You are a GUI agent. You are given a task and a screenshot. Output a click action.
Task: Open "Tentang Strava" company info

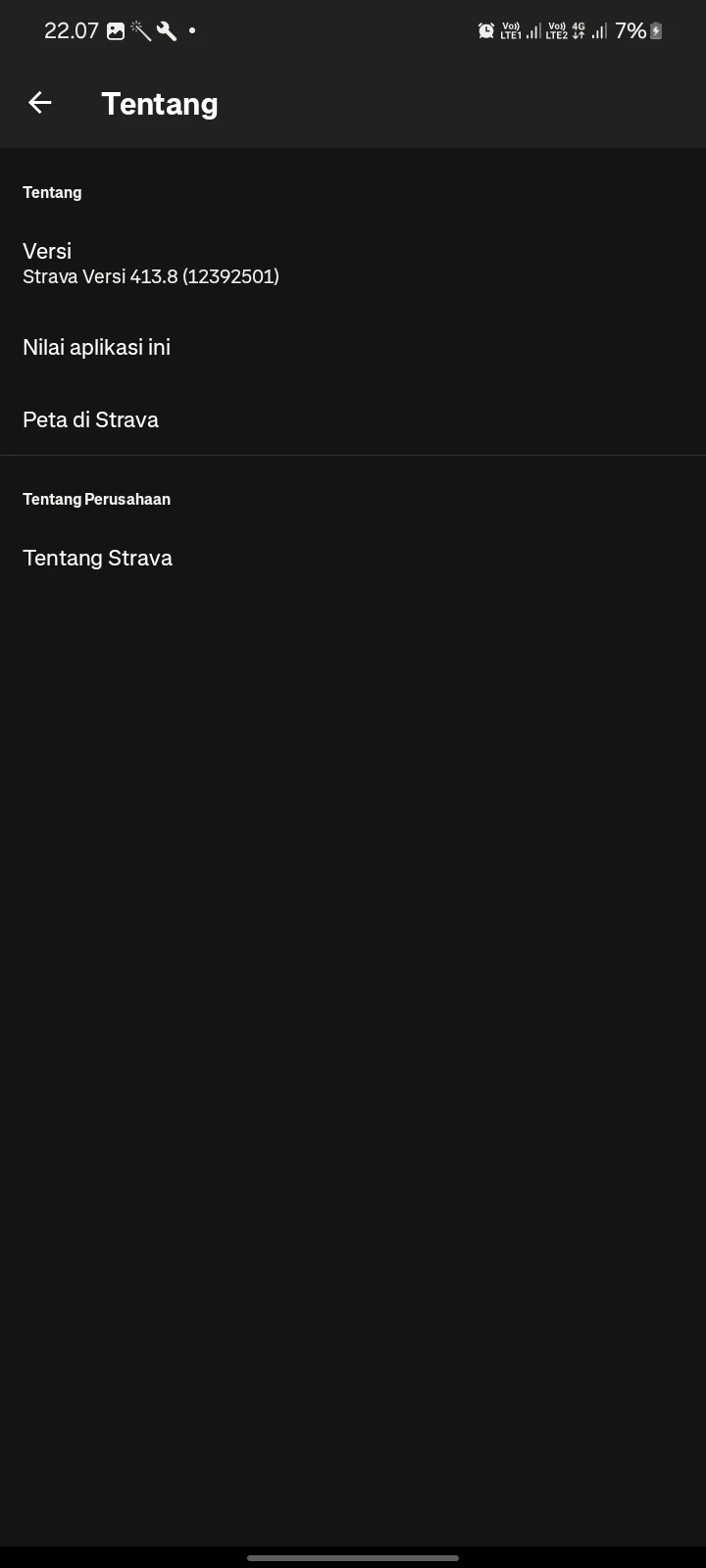tap(353, 558)
